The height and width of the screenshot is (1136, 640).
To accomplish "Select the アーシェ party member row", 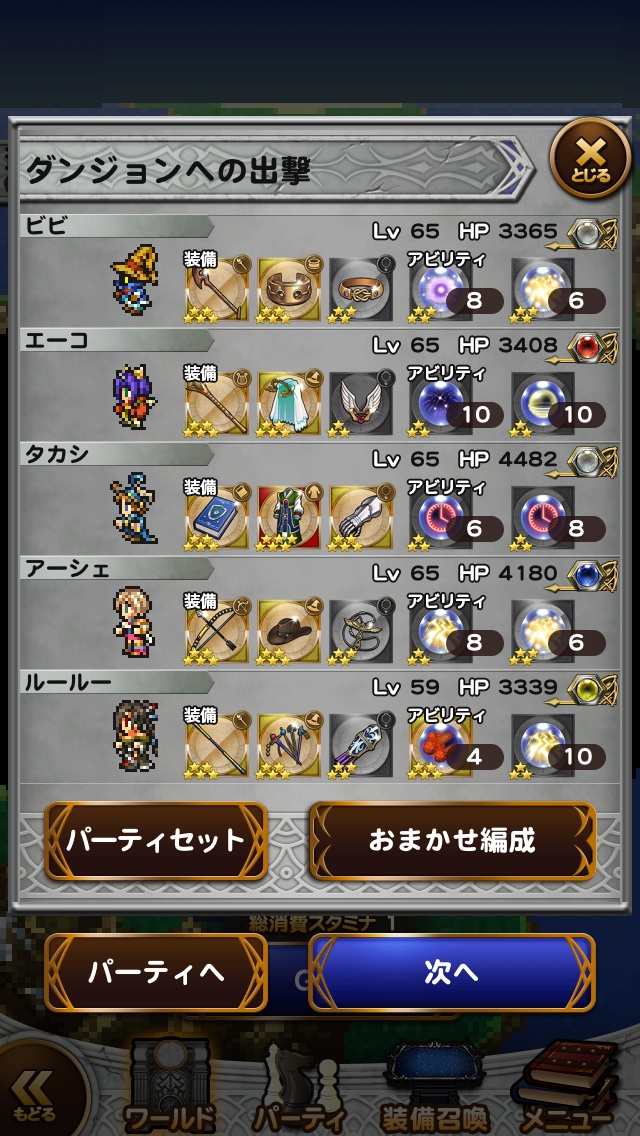I will tap(320, 612).
